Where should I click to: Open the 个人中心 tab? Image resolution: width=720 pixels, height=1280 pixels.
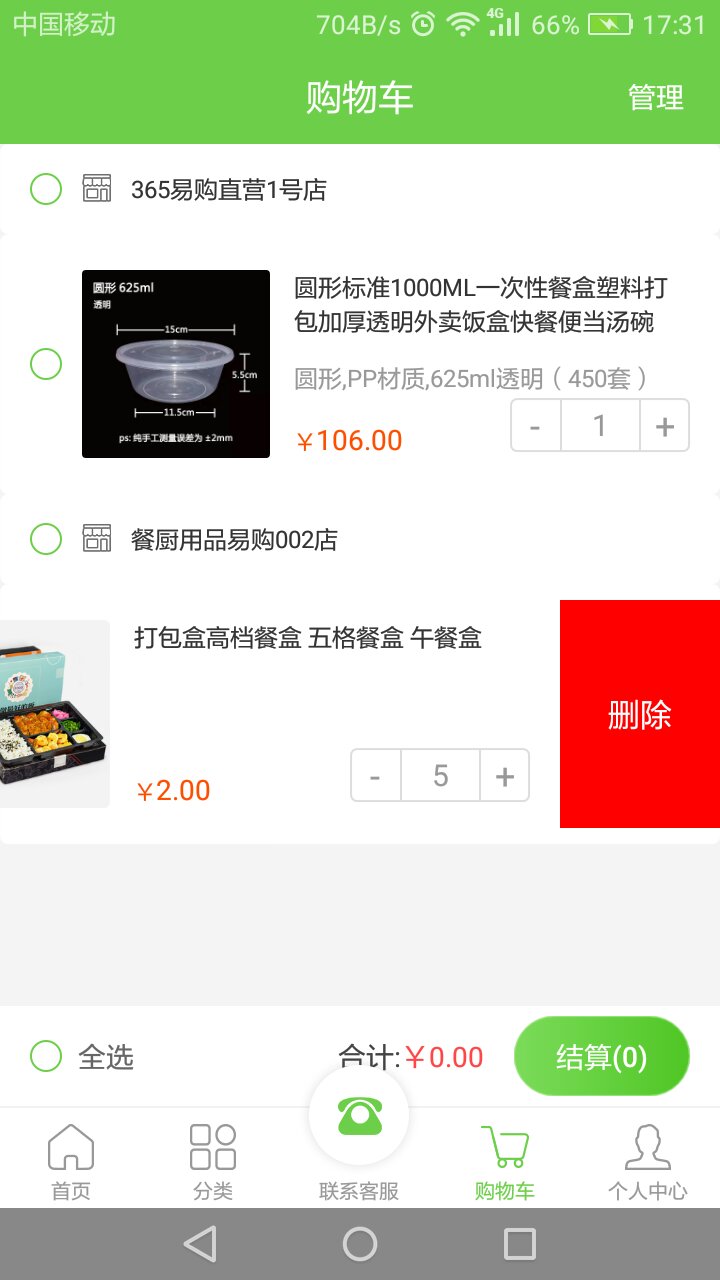tap(647, 1160)
